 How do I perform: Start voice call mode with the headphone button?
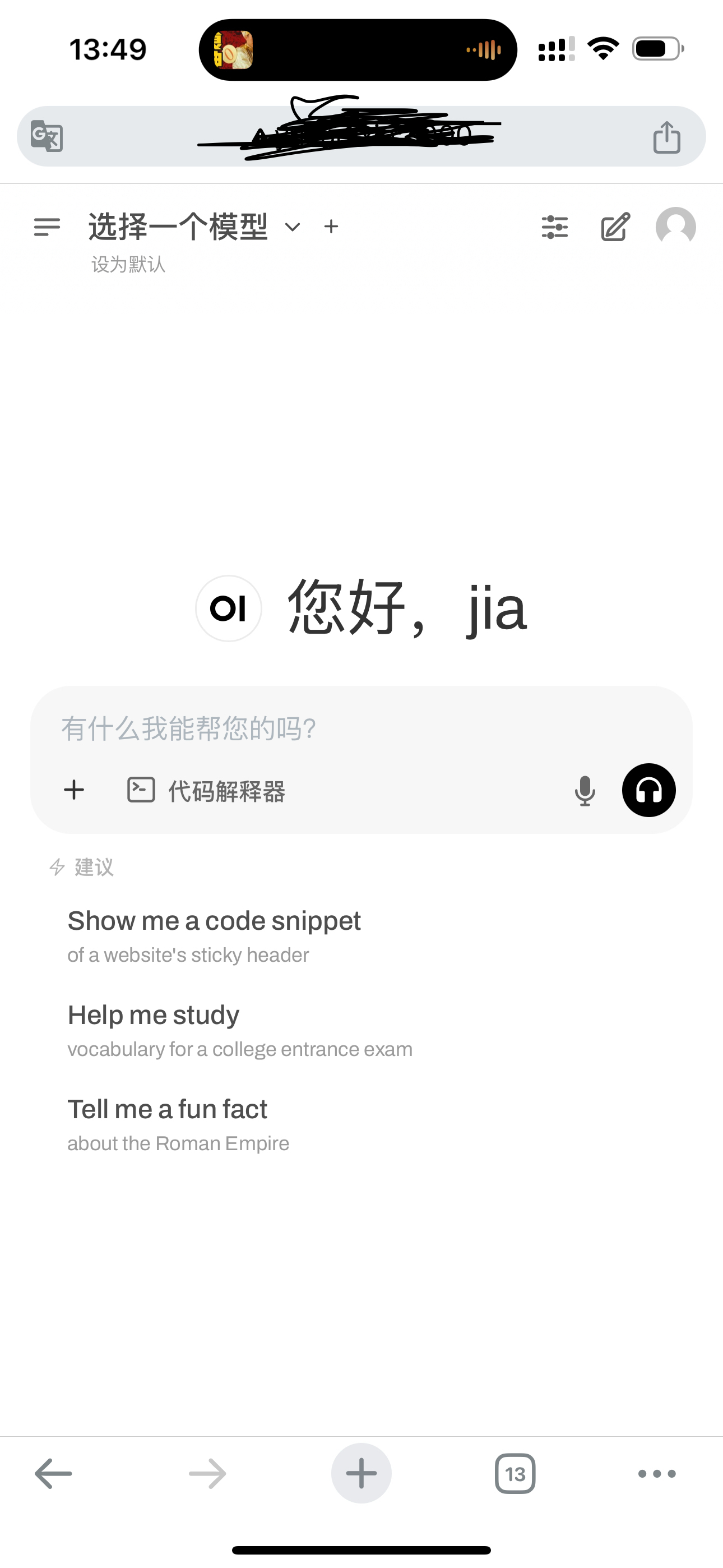click(x=649, y=790)
